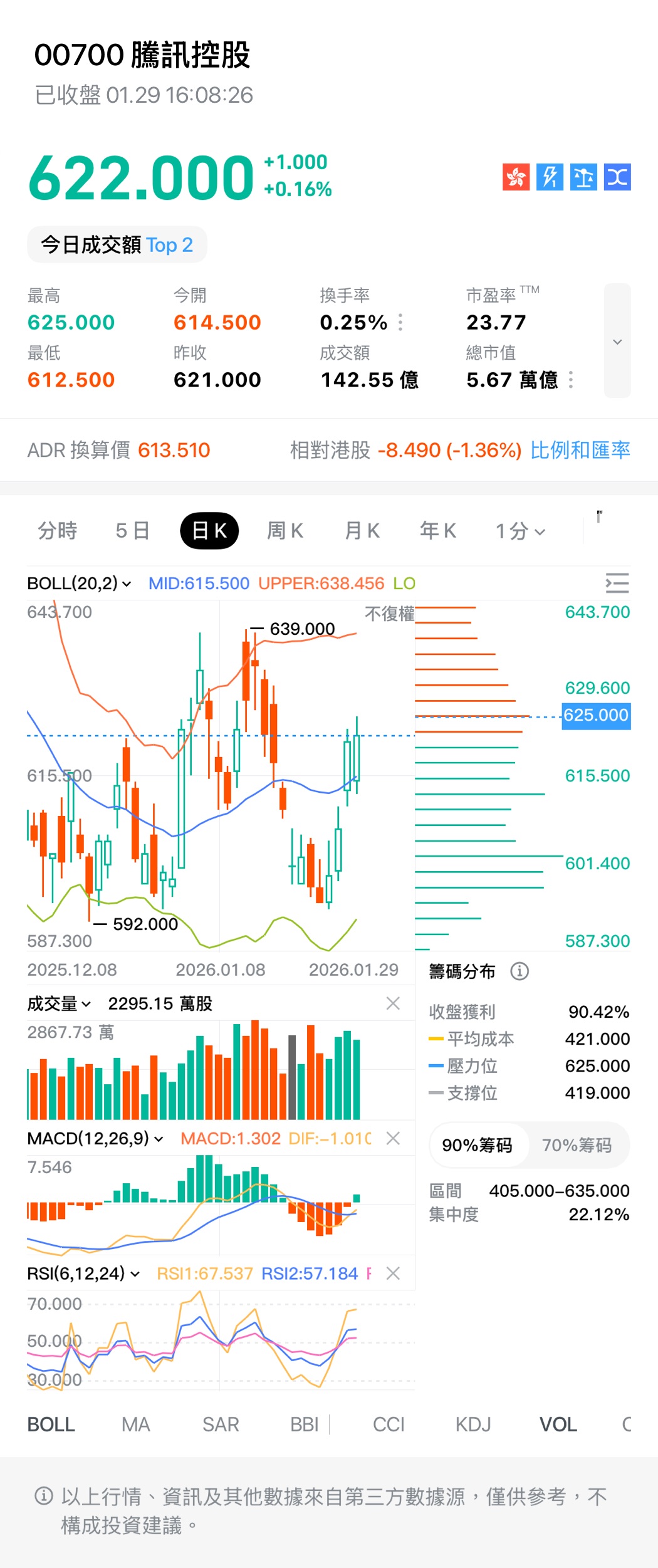Viewport: 658px width, 1568px height.
Task: Open the 年K yearly chart
Action: (438, 531)
